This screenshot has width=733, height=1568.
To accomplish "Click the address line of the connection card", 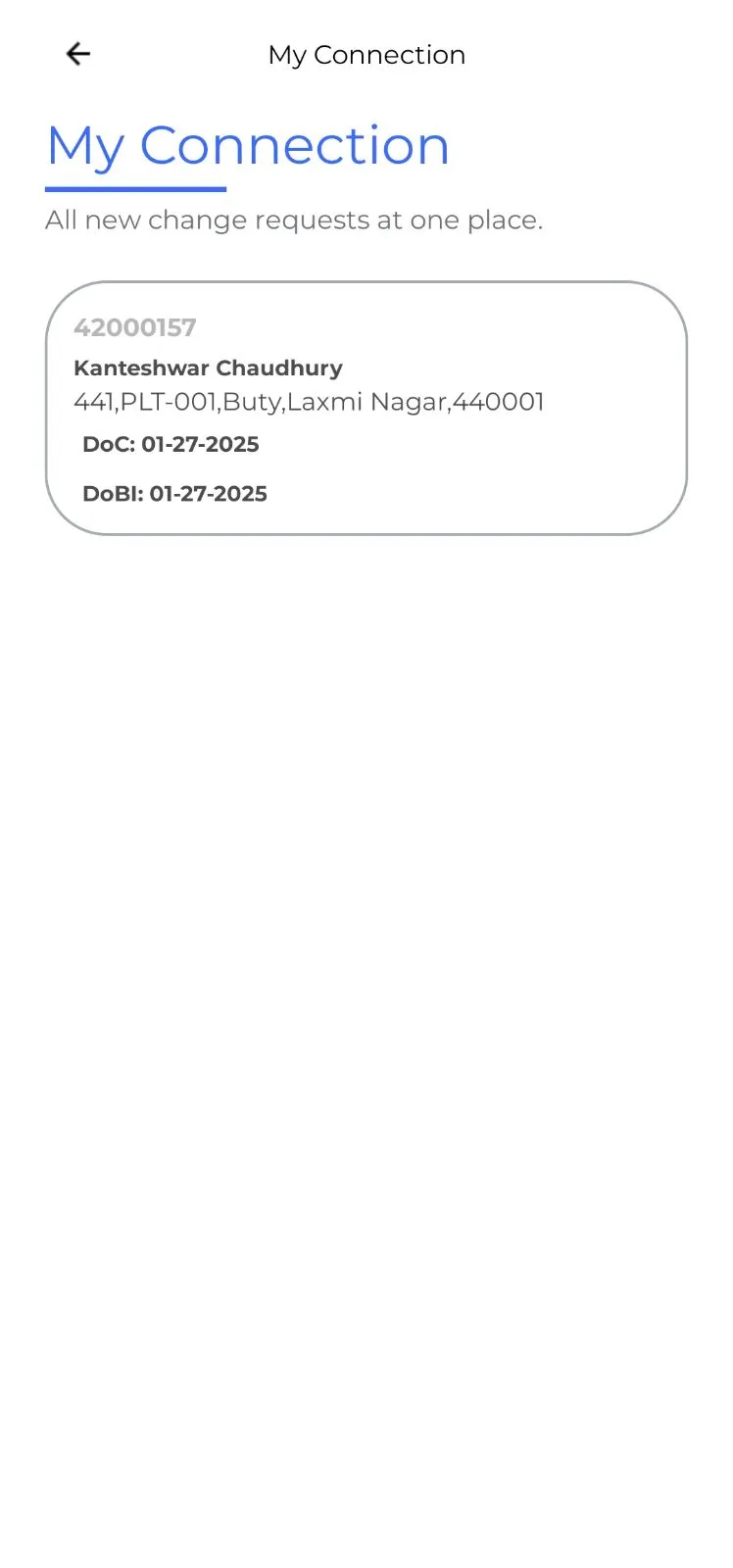I will point(309,402).
